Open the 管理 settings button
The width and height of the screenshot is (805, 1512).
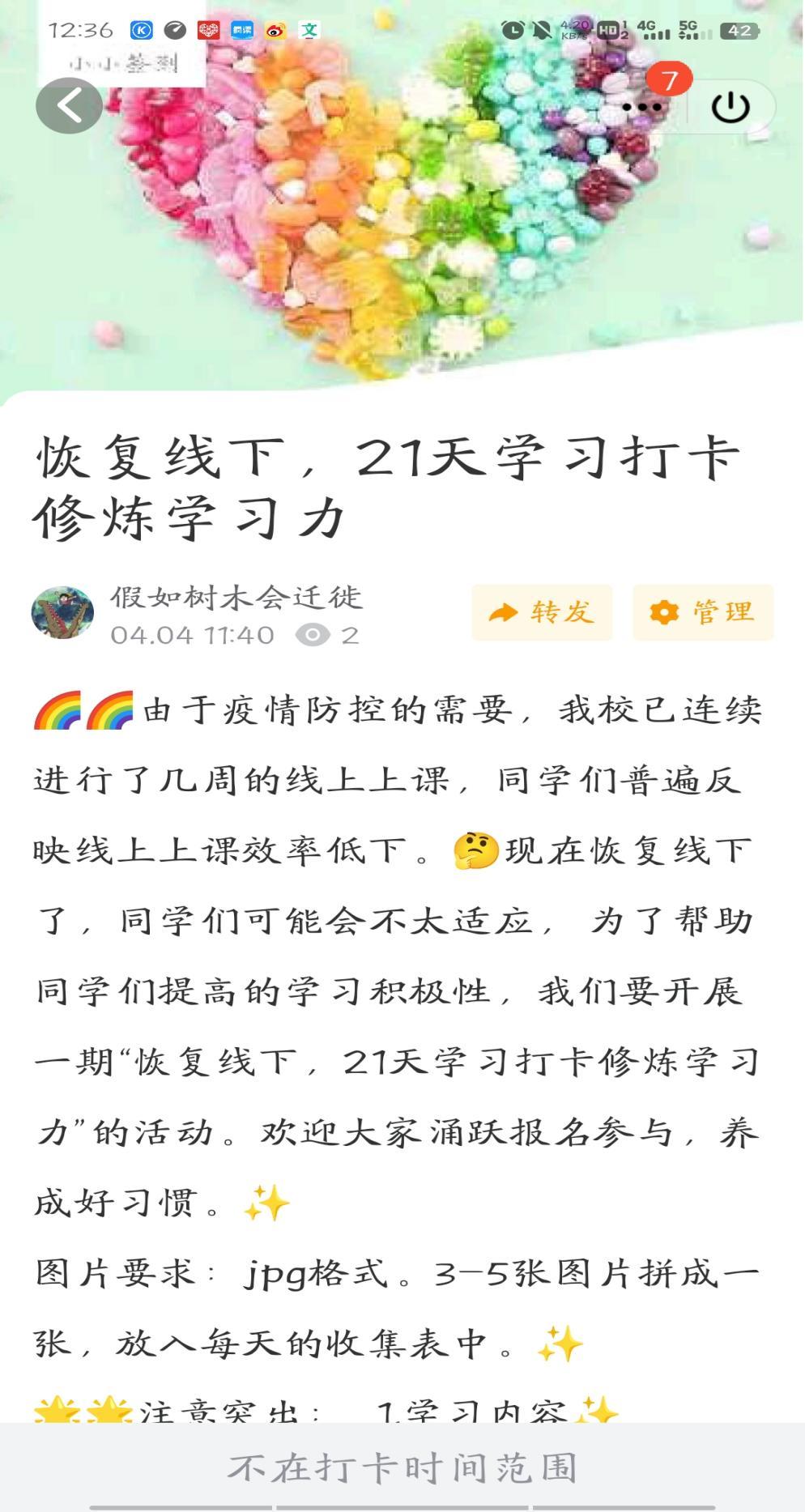702,612
